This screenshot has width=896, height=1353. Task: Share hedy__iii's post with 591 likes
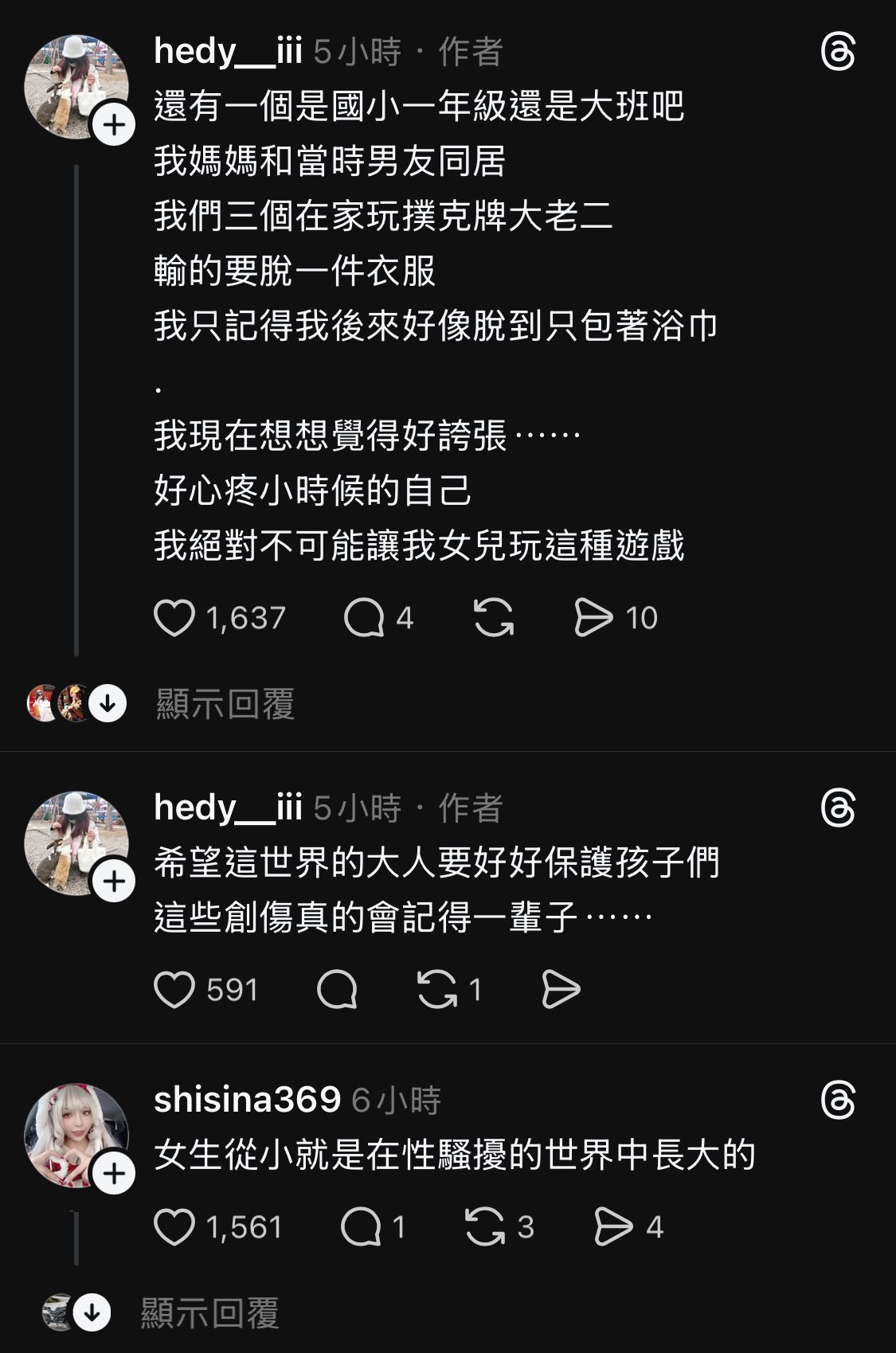pyautogui.click(x=561, y=990)
